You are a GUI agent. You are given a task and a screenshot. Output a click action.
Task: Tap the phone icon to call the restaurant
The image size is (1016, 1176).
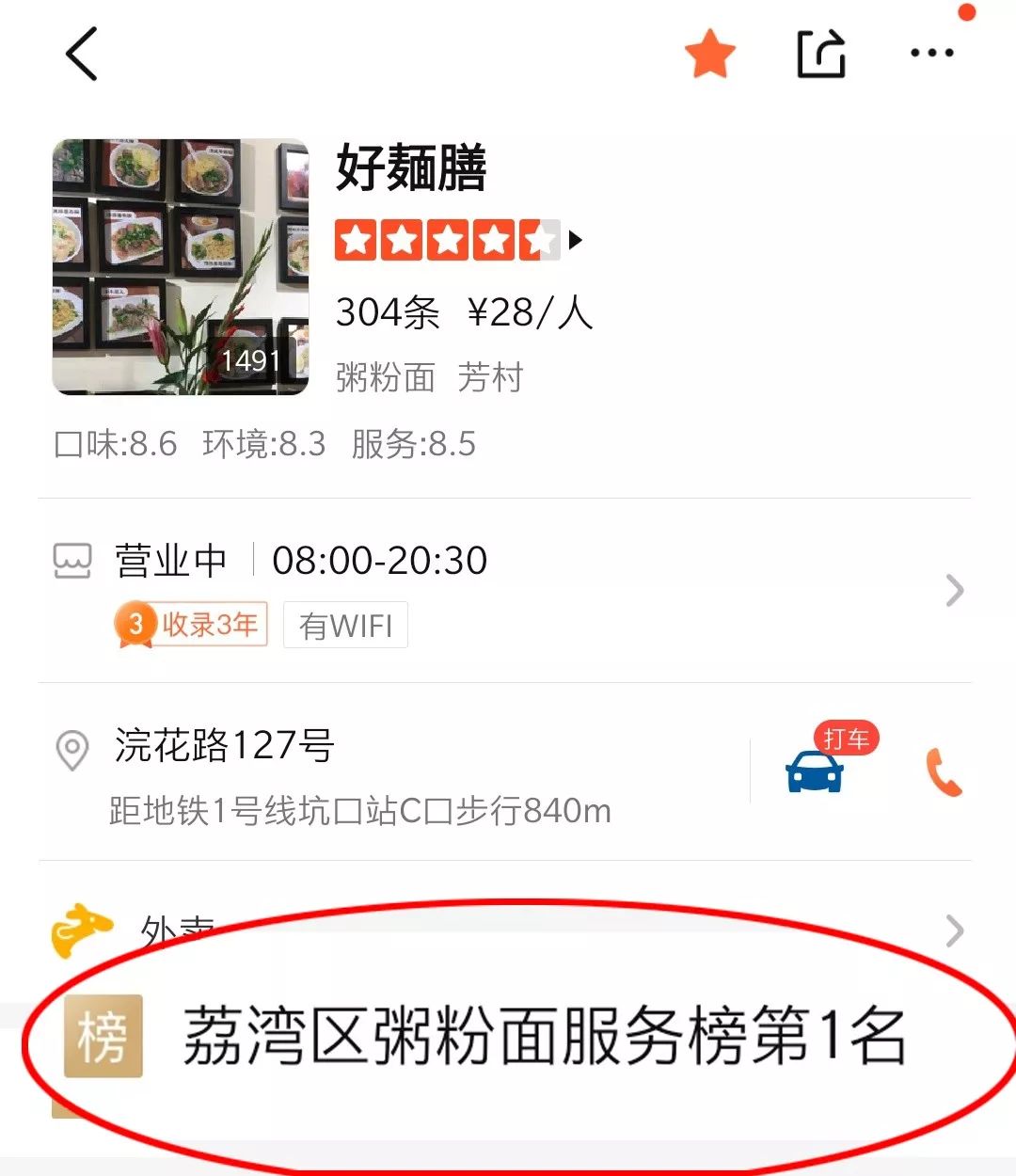945,771
